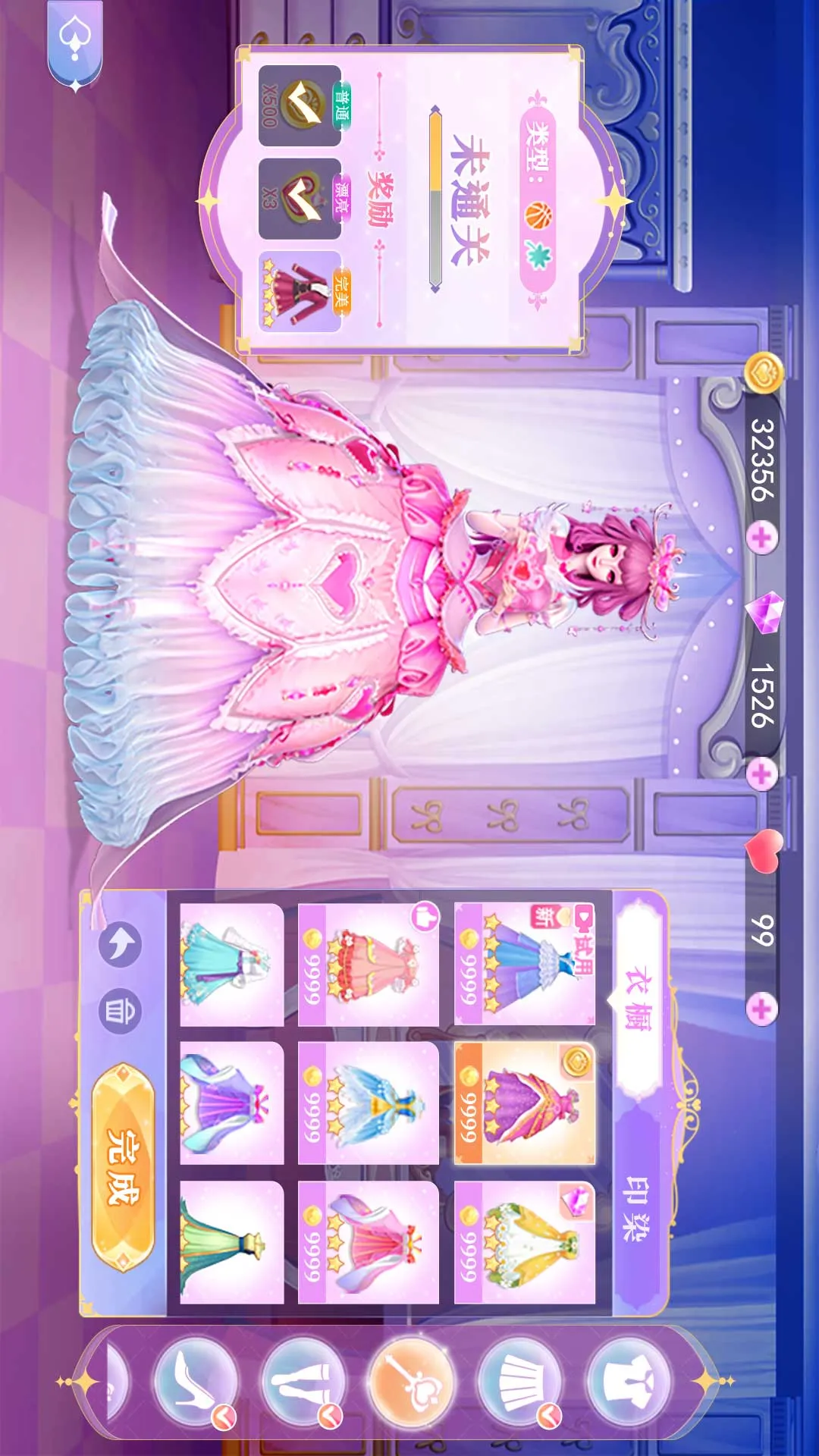
Task: Select the light blue winged dress
Action: (369, 1103)
